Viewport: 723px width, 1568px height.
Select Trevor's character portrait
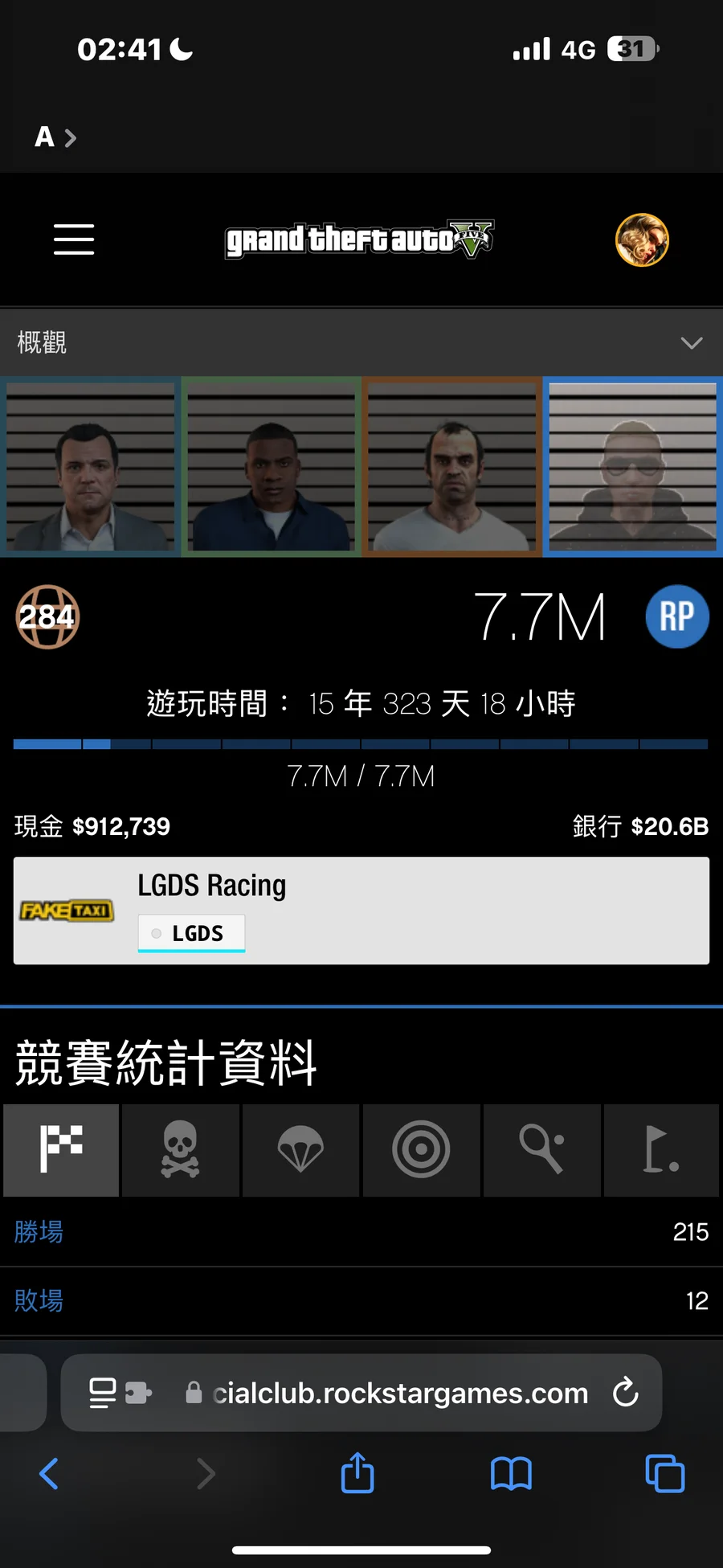[x=452, y=467]
